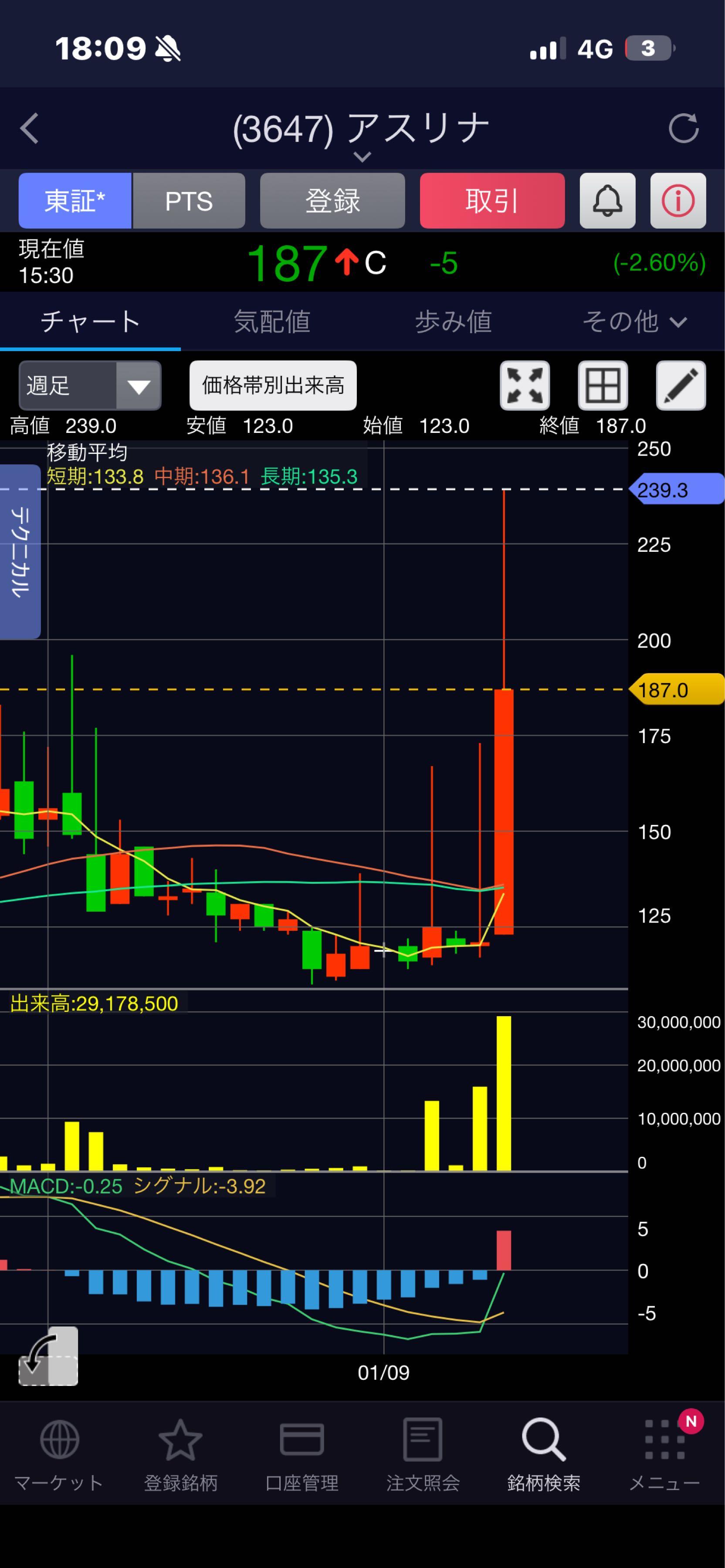Switch to the 気配値 tab
Image resolution: width=725 pixels, height=1568 pixels.
click(271, 321)
